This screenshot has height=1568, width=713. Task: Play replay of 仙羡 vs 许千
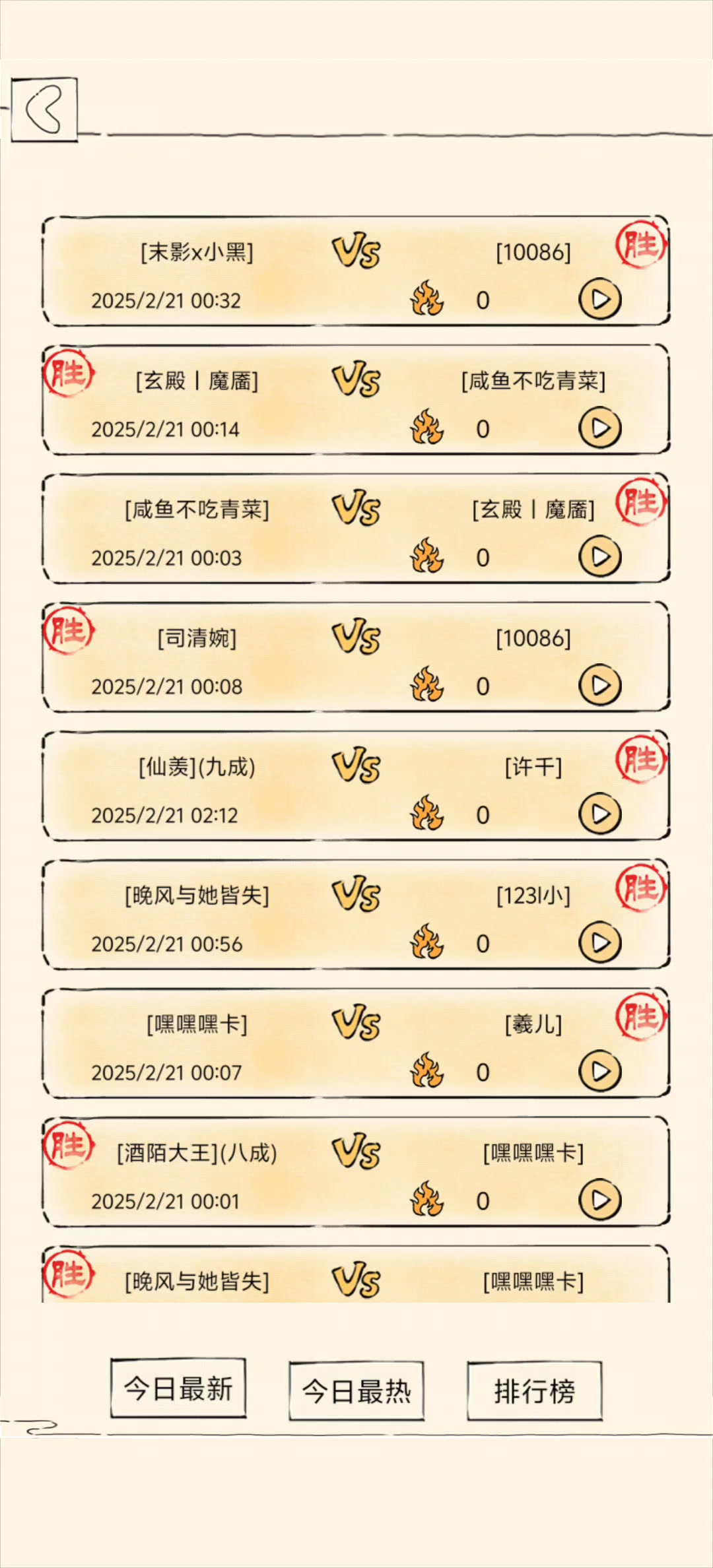599,814
